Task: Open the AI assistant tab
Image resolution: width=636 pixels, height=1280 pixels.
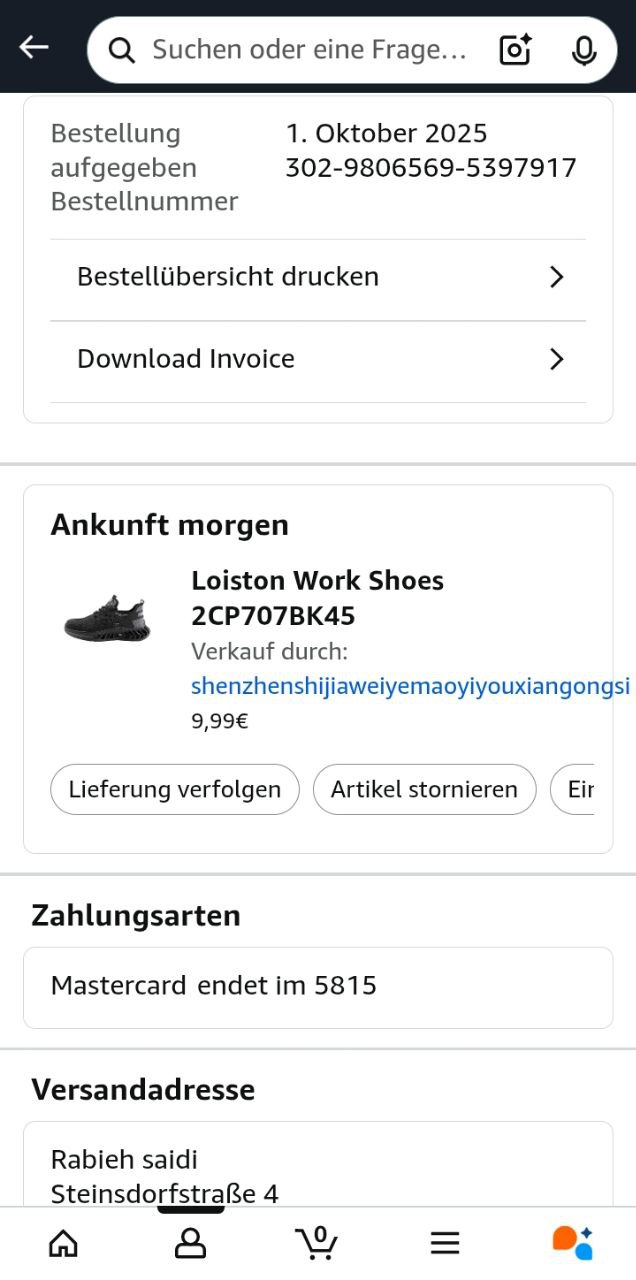Action: tap(572, 1243)
